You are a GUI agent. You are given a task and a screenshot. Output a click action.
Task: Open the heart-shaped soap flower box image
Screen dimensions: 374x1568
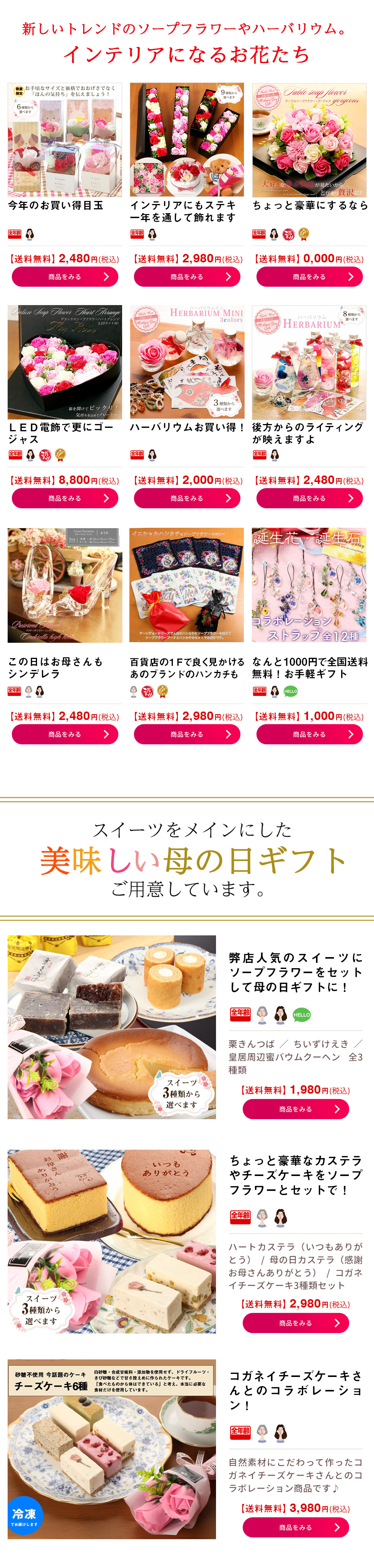point(64,362)
